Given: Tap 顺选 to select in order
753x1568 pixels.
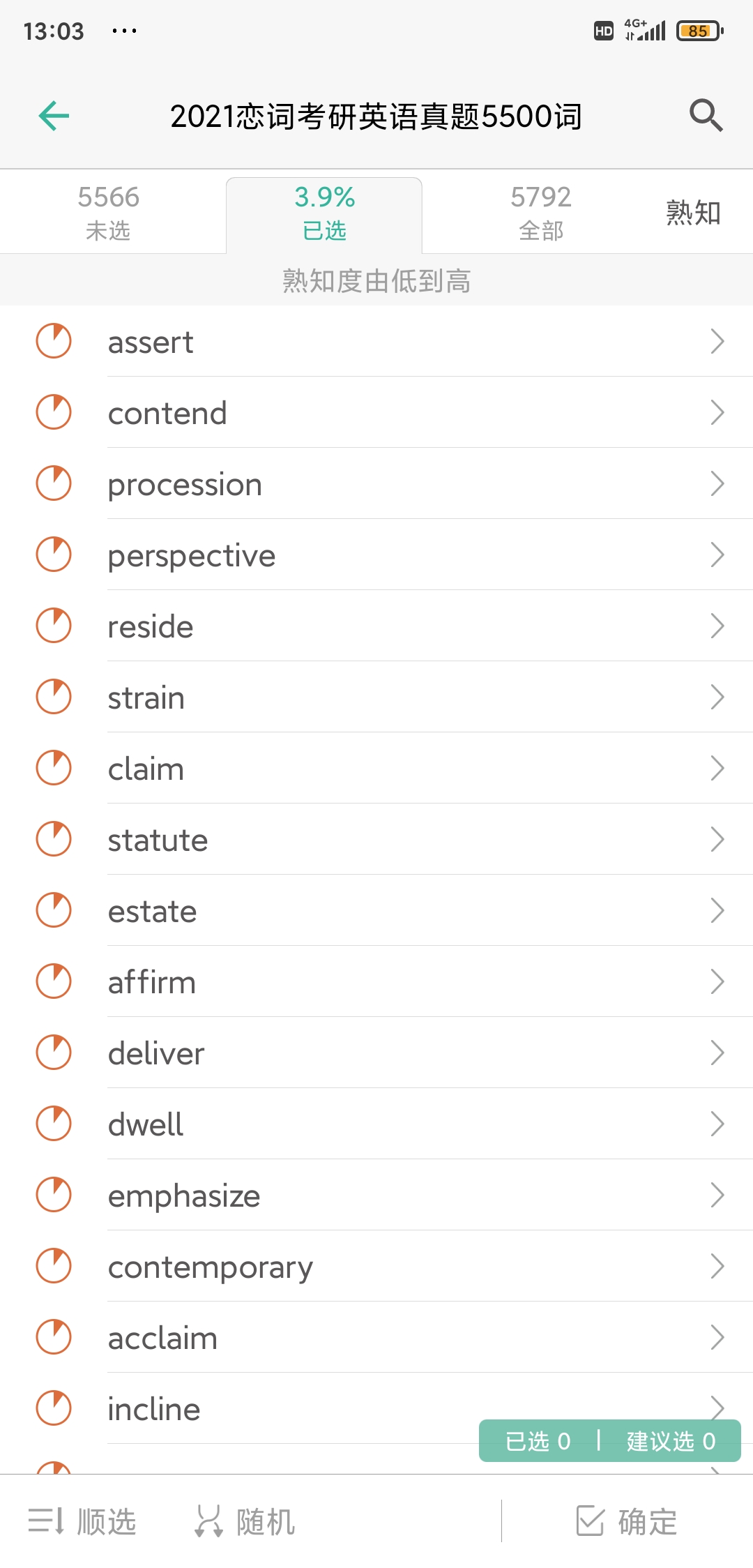Looking at the screenshot, I should coord(82,1521).
